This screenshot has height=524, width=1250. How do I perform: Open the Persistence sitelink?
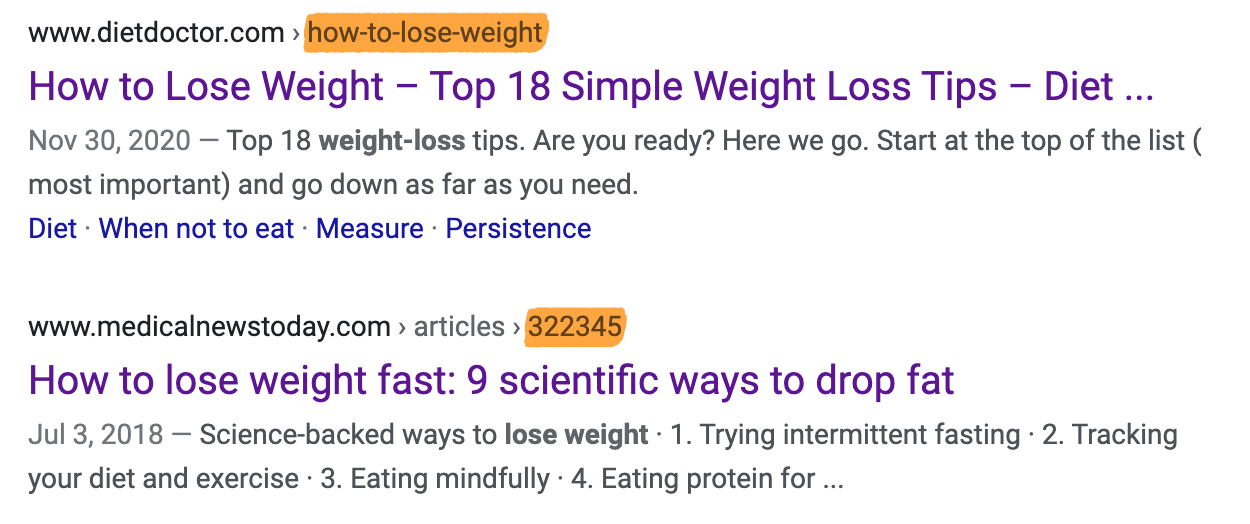[518, 229]
